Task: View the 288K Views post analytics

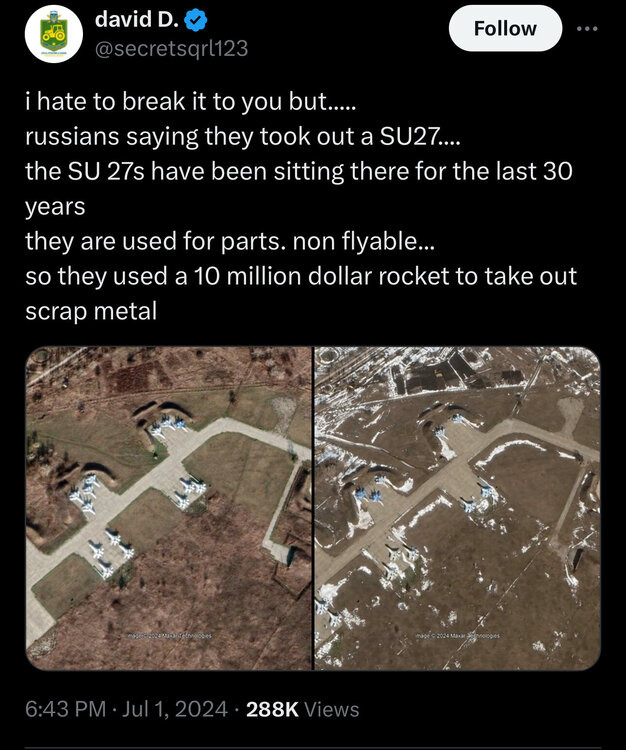Action: click(x=302, y=709)
